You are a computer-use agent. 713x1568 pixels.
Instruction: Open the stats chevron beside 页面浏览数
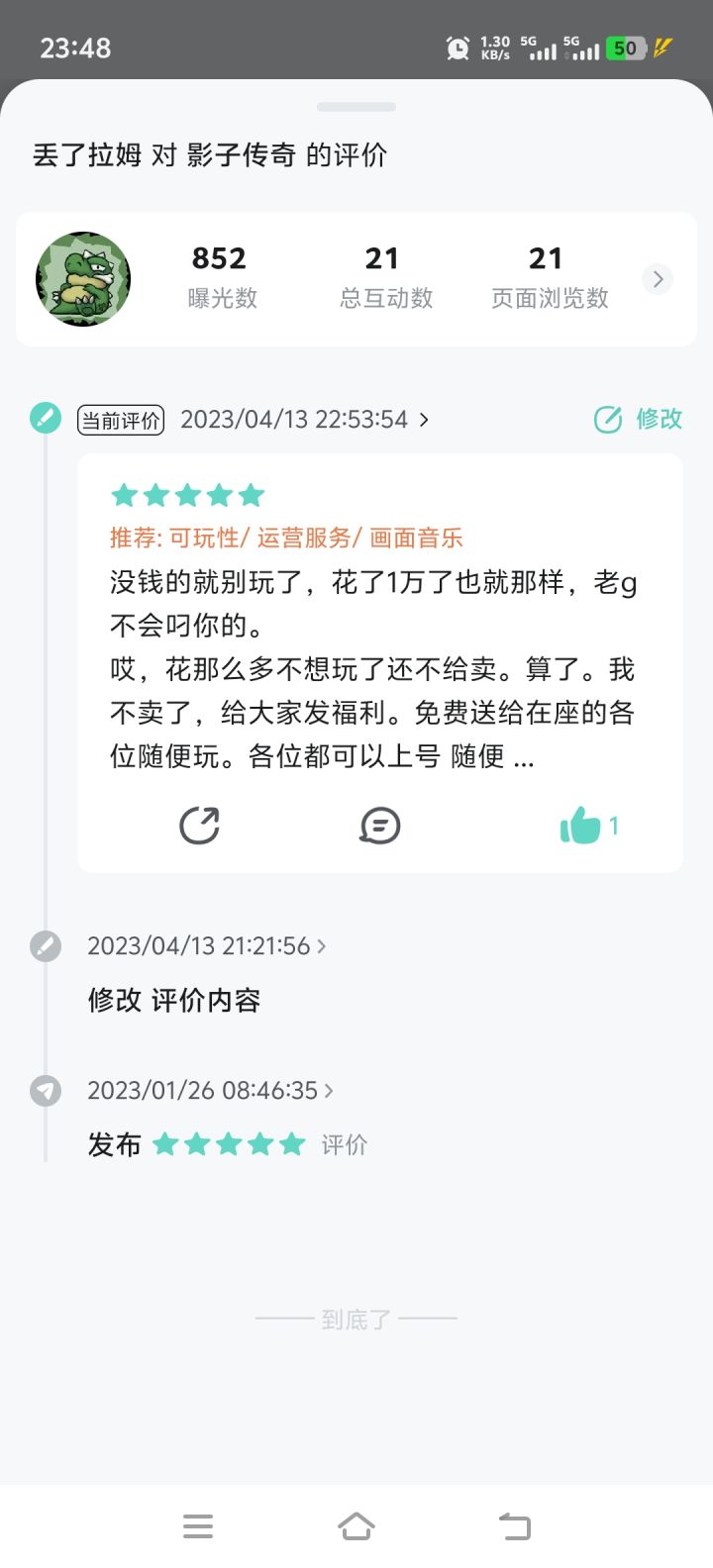(658, 279)
